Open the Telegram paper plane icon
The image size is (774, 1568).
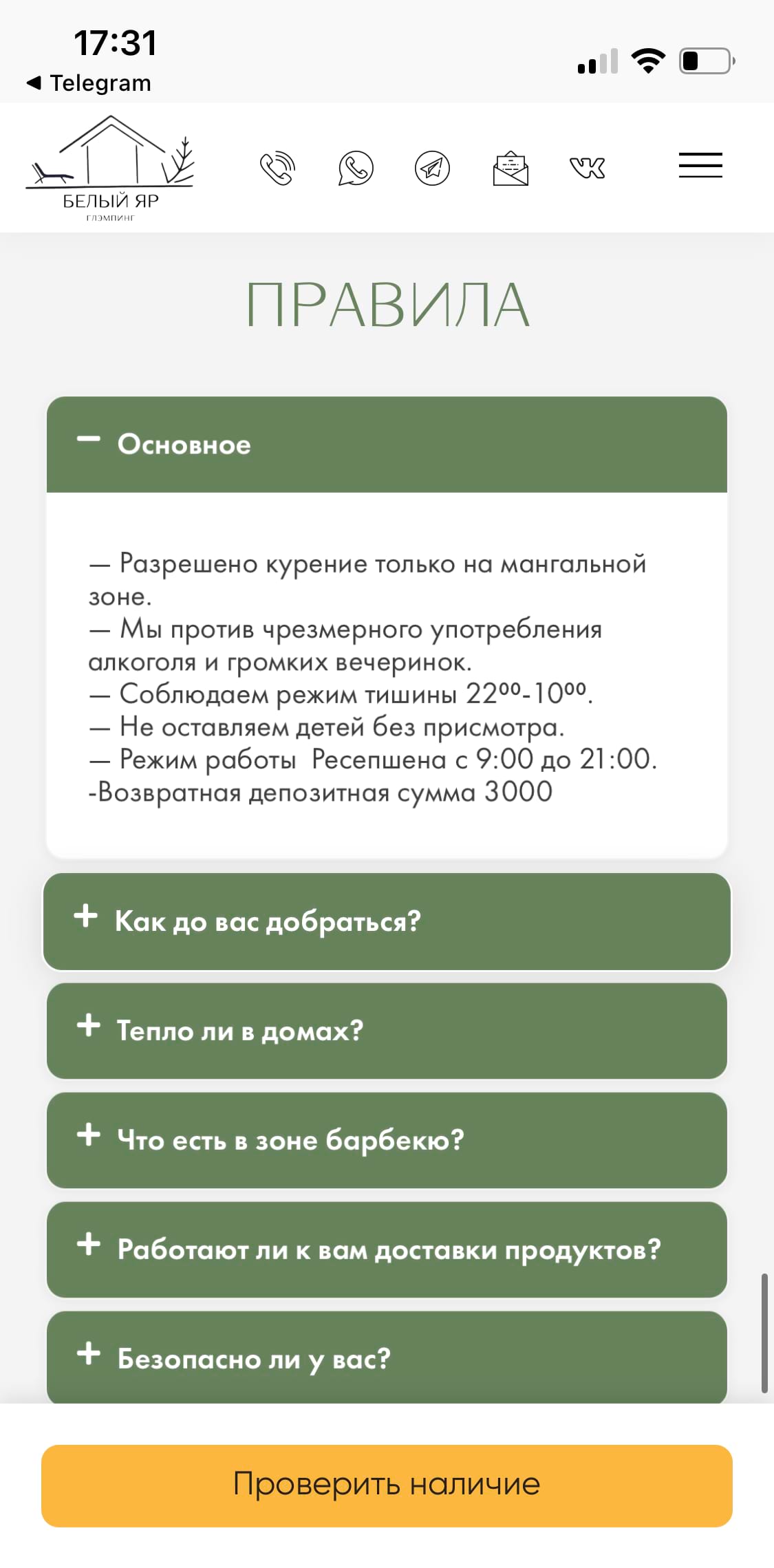(x=432, y=168)
